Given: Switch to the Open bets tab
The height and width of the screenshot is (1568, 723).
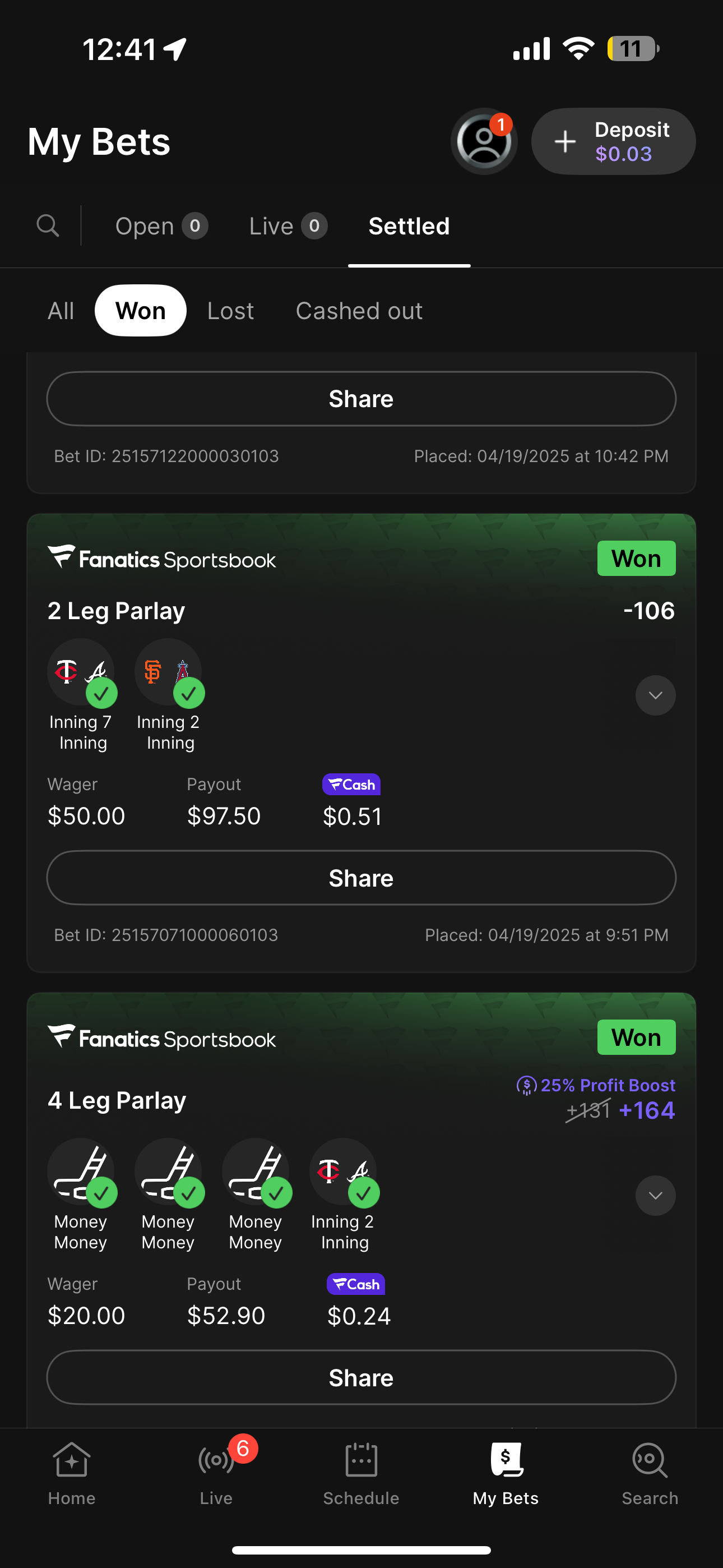Looking at the screenshot, I should pyautogui.click(x=161, y=227).
